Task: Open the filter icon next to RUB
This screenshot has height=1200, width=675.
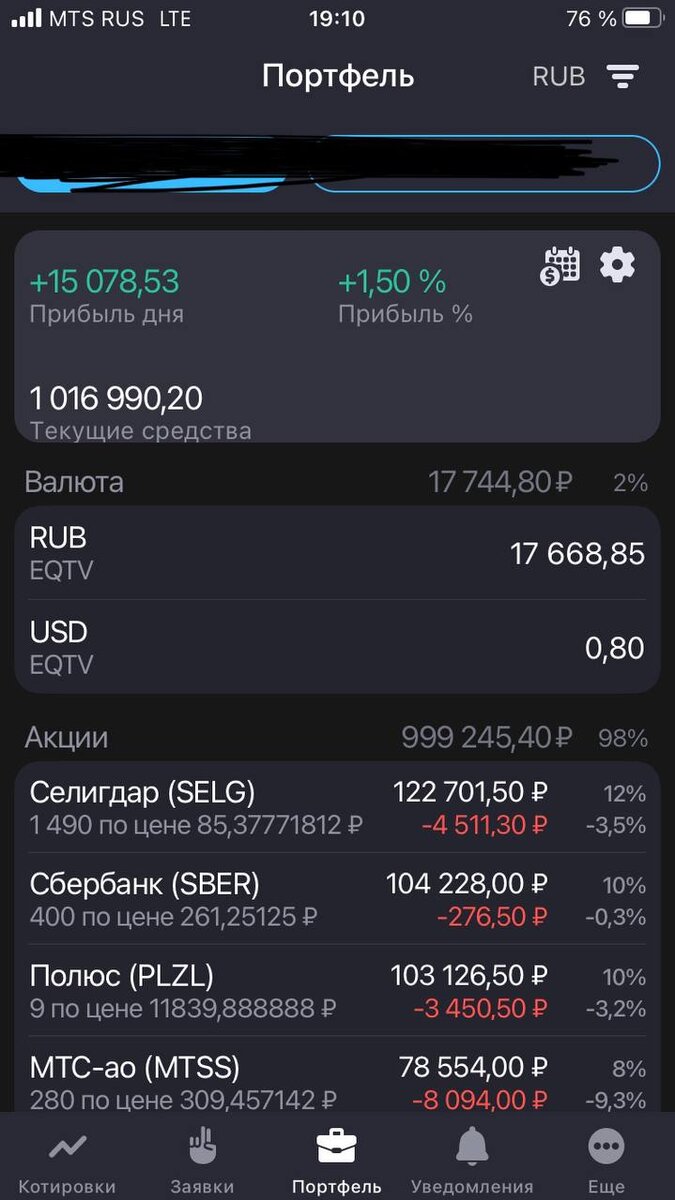Action: click(623, 76)
